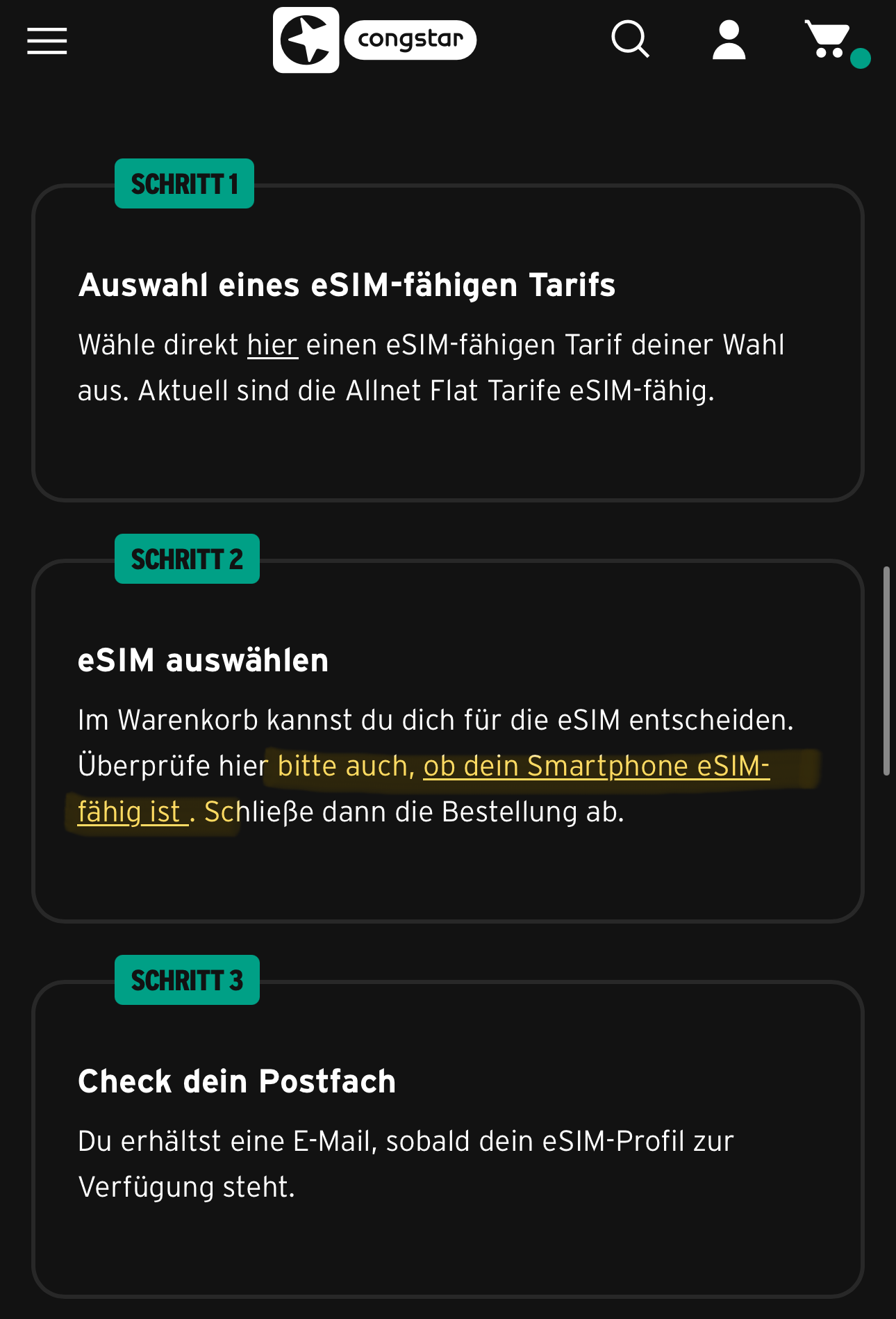Open the search magnifier
896x1319 pixels.
pyautogui.click(x=630, y=40)
